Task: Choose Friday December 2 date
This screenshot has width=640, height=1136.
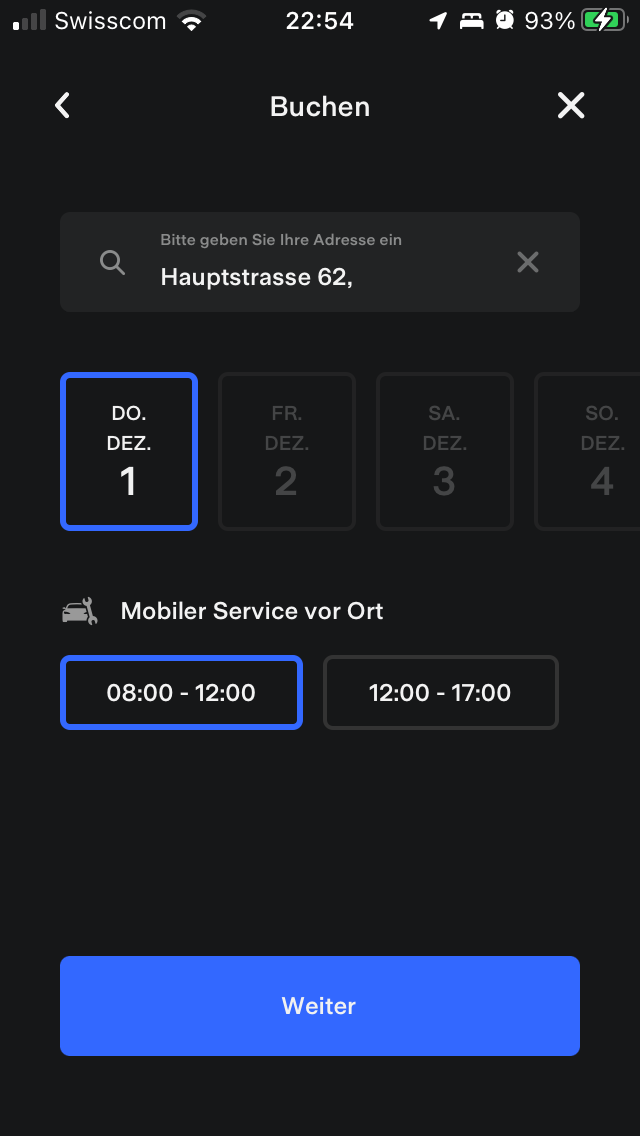Action: pyautogui.click(x=287, y=451)
